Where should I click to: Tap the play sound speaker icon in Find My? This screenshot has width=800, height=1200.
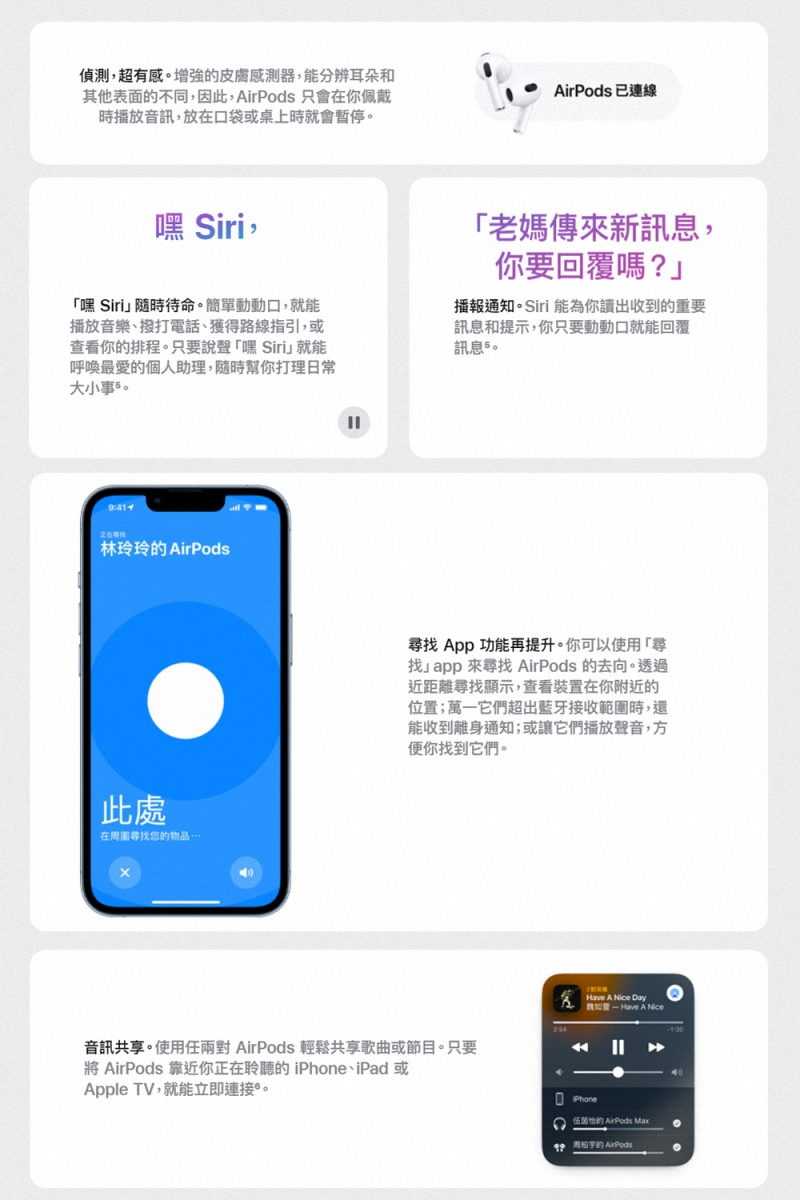245,873
